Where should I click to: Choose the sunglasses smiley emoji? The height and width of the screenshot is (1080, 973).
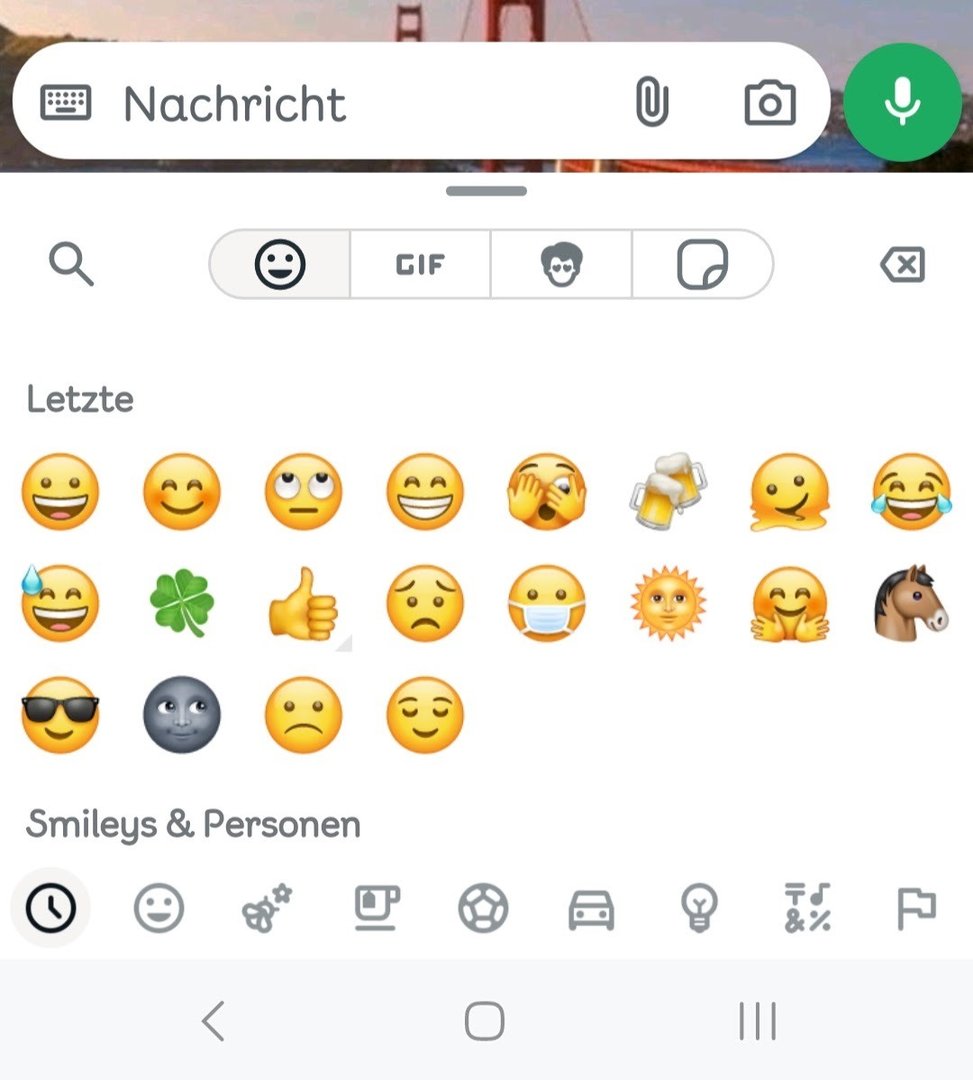tap(60, 715)
